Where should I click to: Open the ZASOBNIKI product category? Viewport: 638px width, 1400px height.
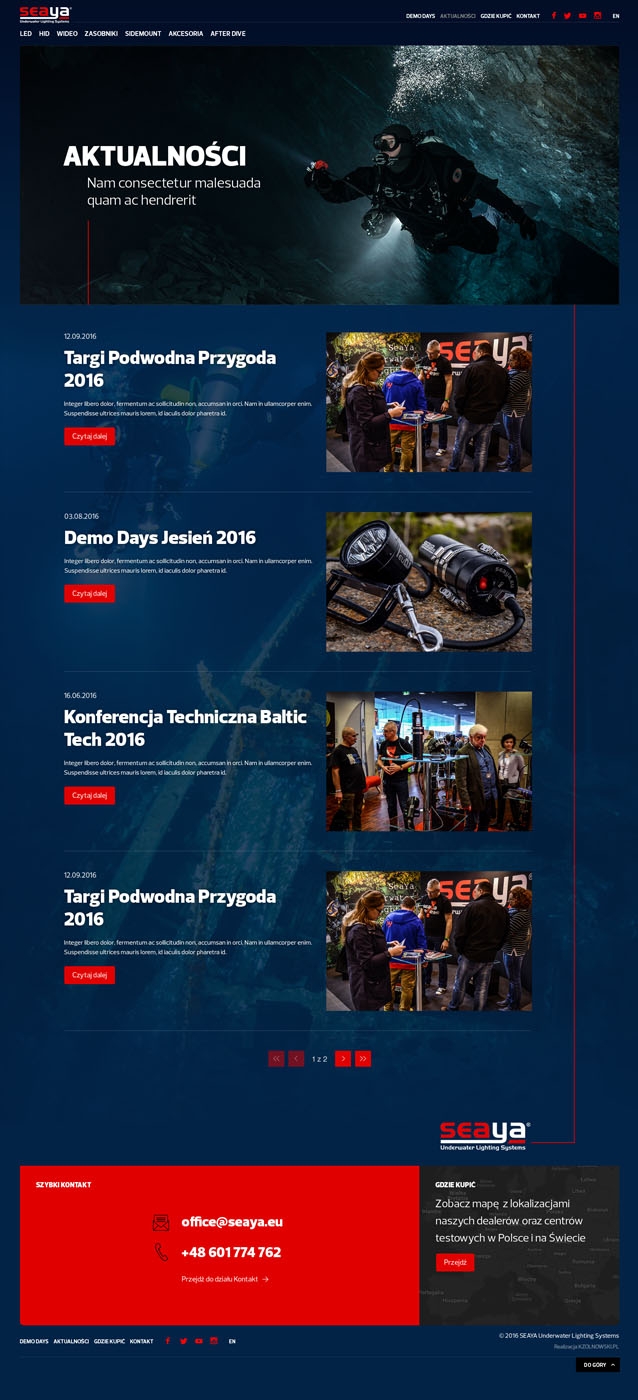(x=101, y=34)
